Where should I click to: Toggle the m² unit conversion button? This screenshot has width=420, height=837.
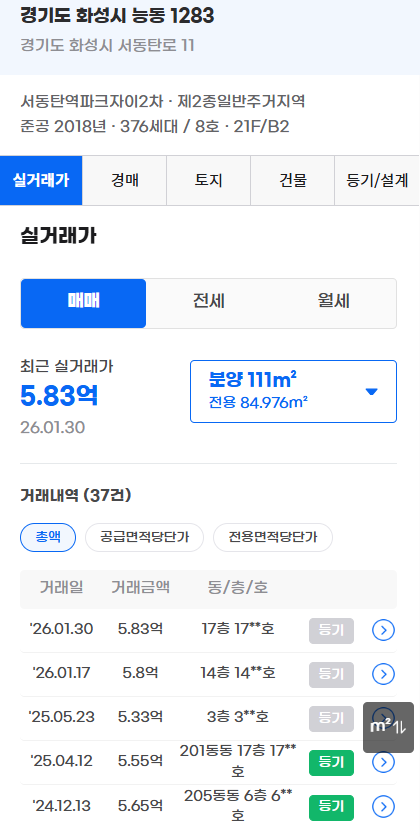[389, 727]
